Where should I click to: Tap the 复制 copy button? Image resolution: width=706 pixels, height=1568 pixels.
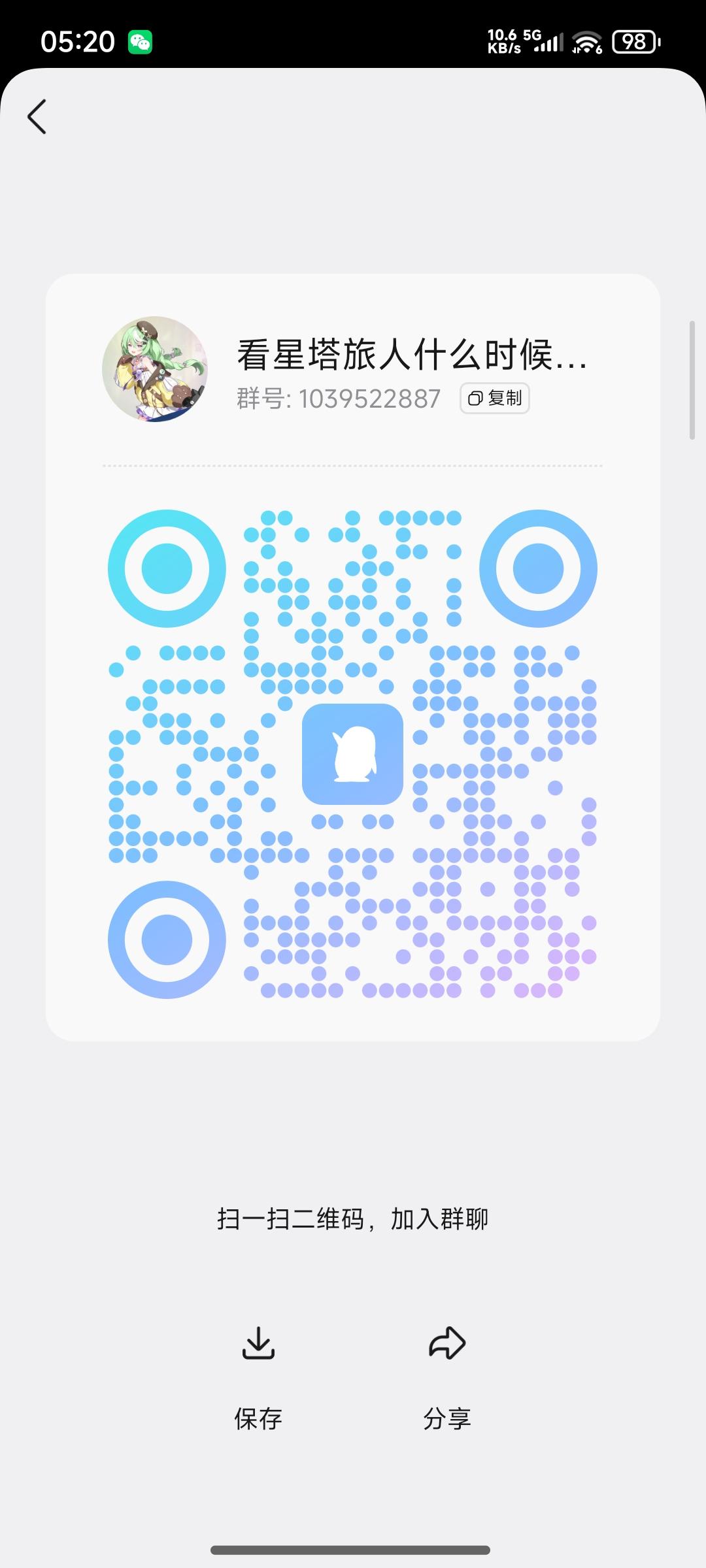click(x=494, y=398)
